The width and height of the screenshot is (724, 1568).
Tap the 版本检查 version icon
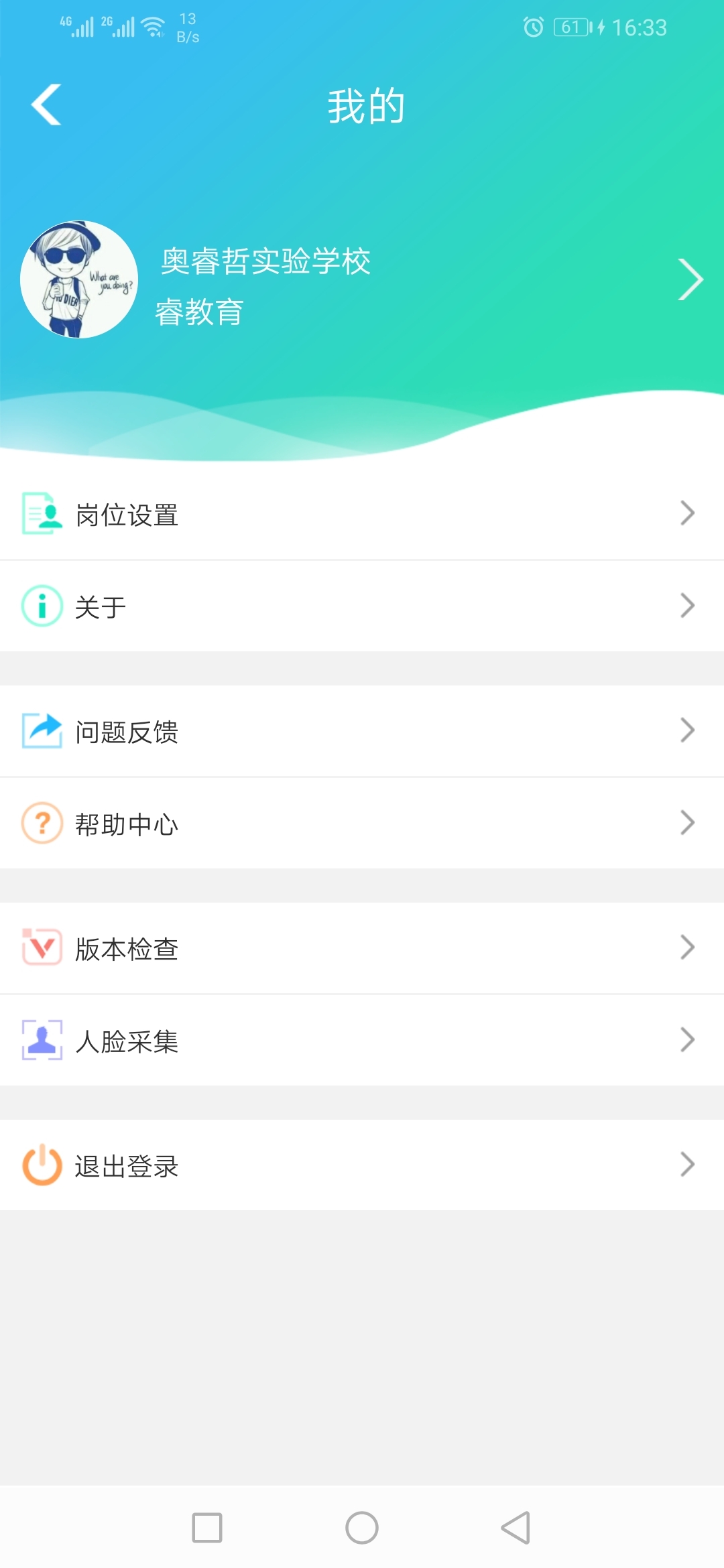(x=42, y=948)
